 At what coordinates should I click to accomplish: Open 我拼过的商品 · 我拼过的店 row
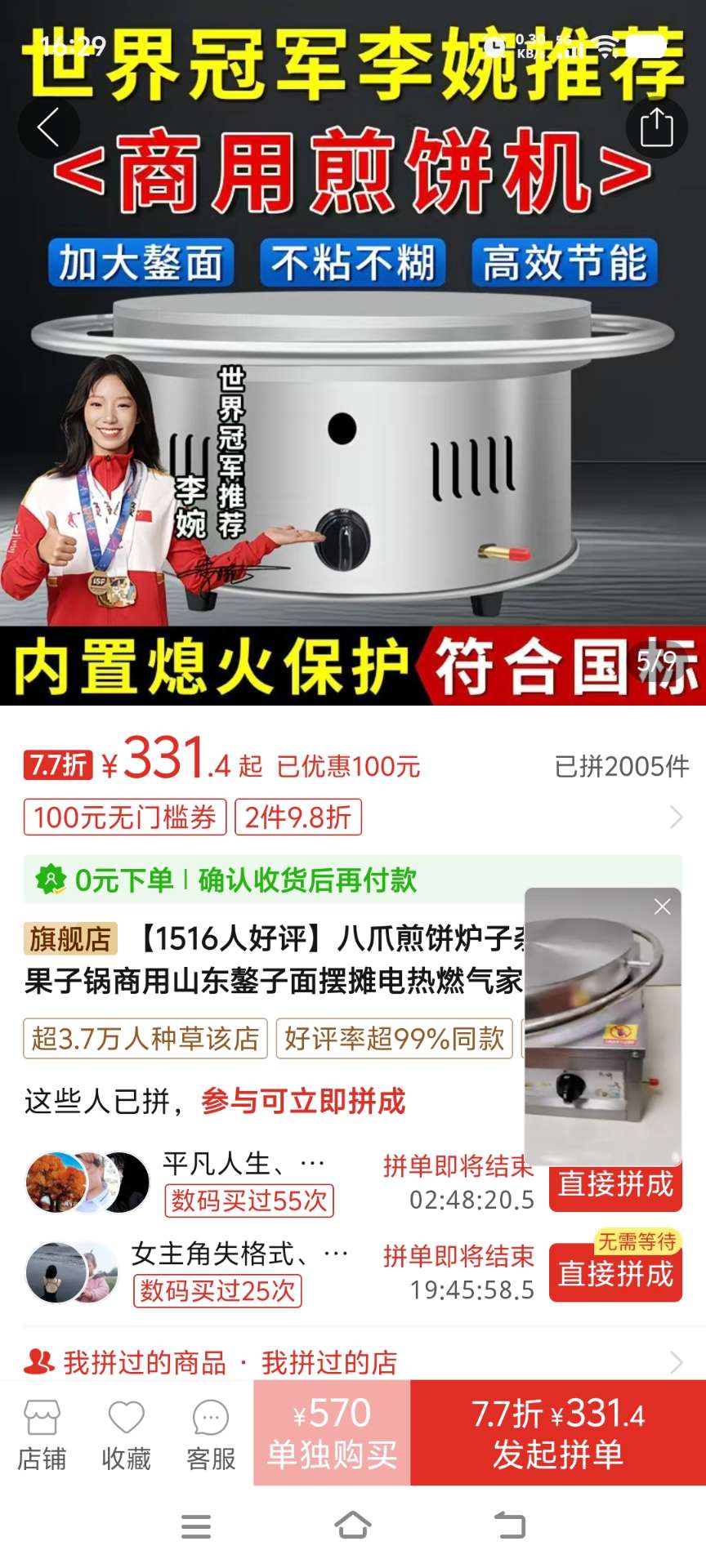tap(351, 1362)
